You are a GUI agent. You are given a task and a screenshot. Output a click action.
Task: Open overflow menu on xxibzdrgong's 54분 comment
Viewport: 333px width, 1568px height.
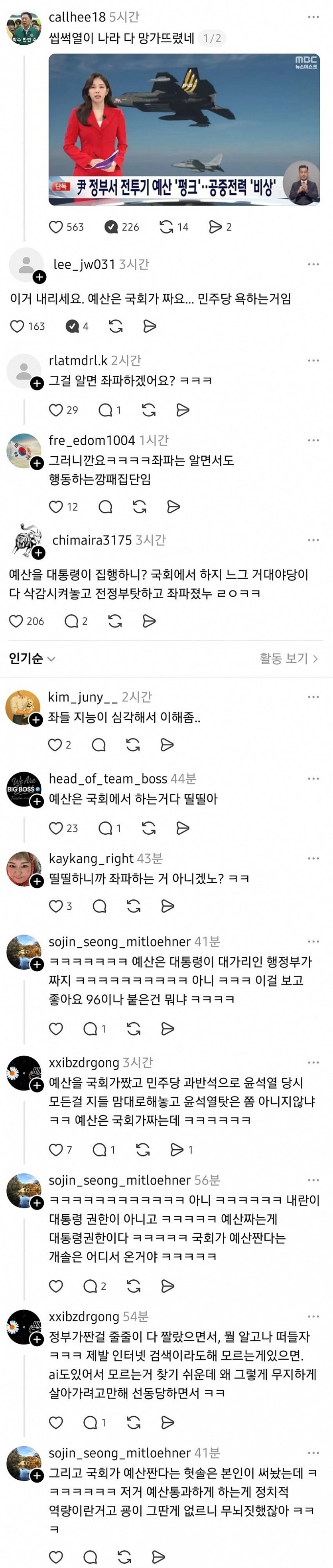point(313,1315)
